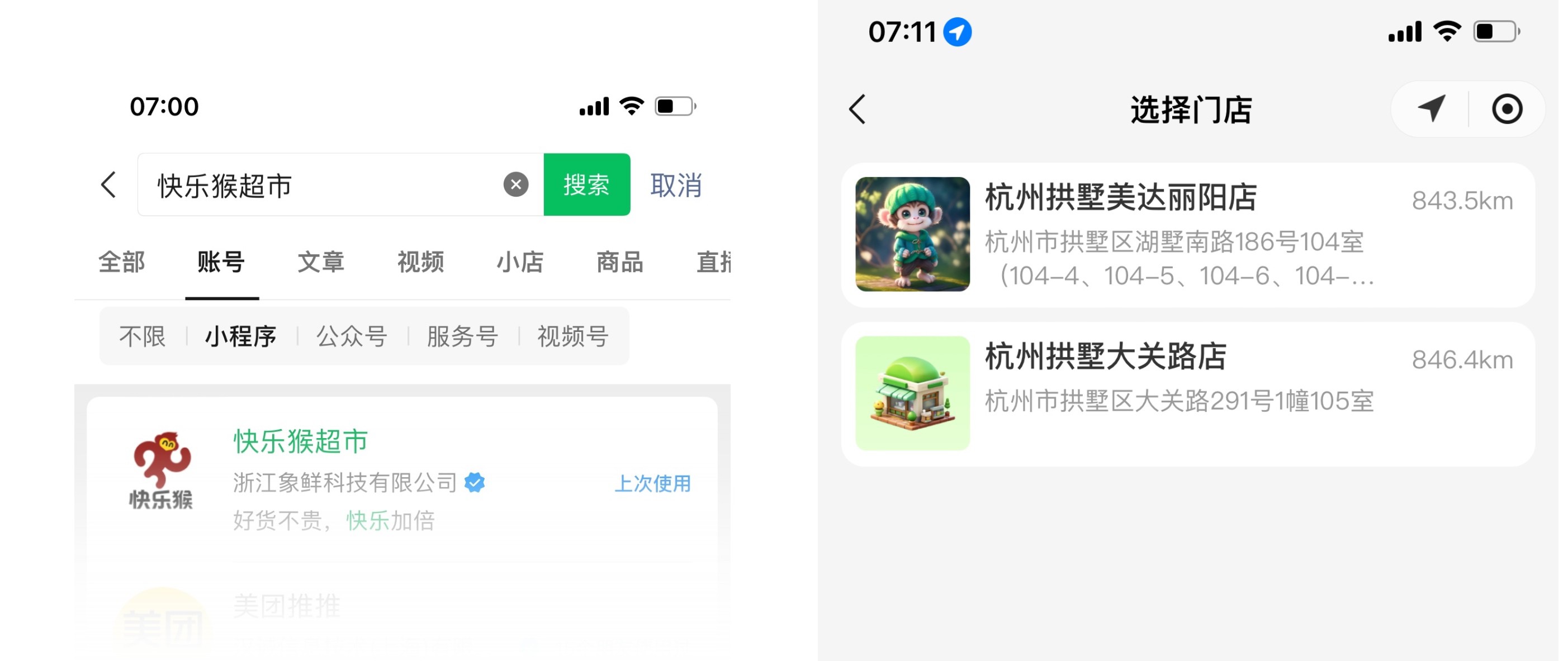The image size is (1568, 661).
Task: Tap the location arrow in the capsule
Action: [x=1431, y=109]
